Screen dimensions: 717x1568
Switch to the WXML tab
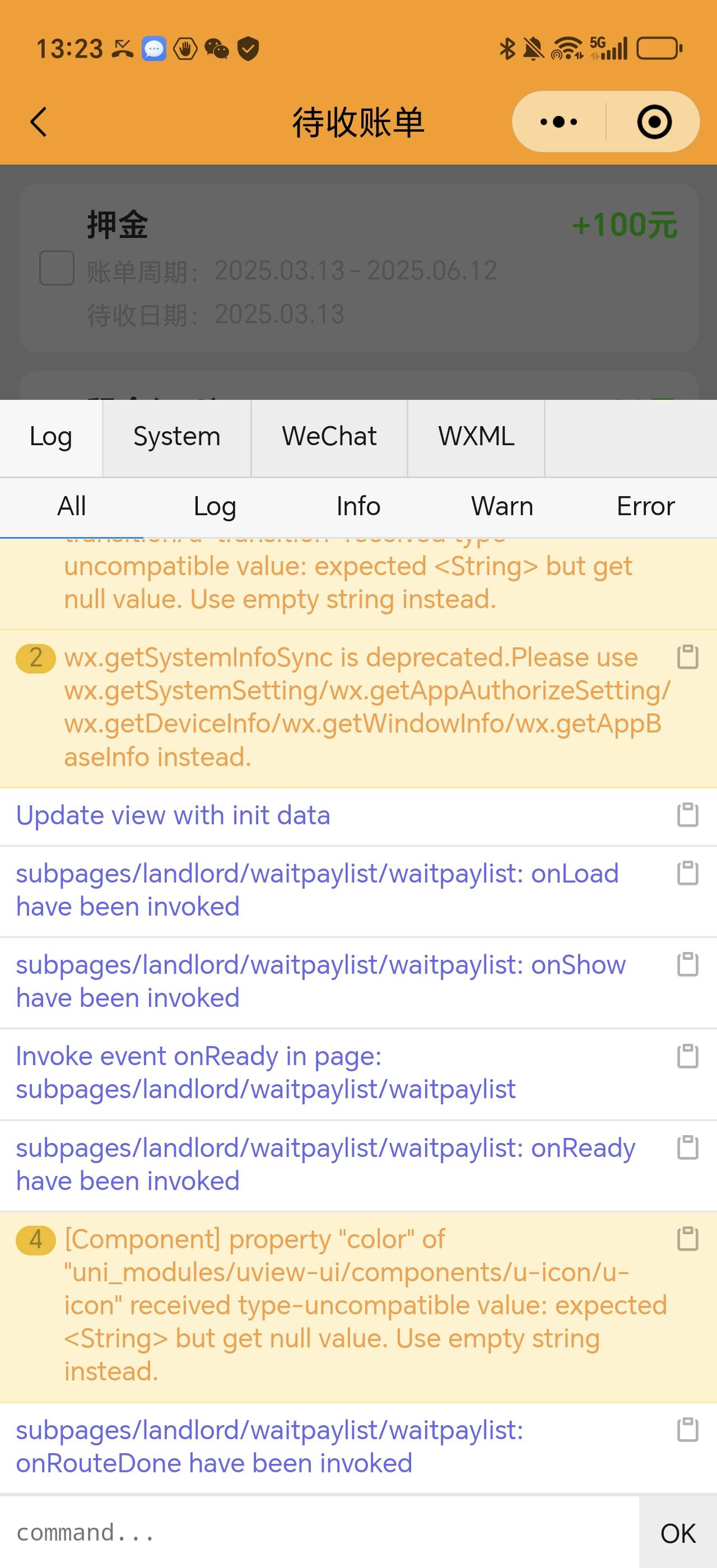(476, 437)
